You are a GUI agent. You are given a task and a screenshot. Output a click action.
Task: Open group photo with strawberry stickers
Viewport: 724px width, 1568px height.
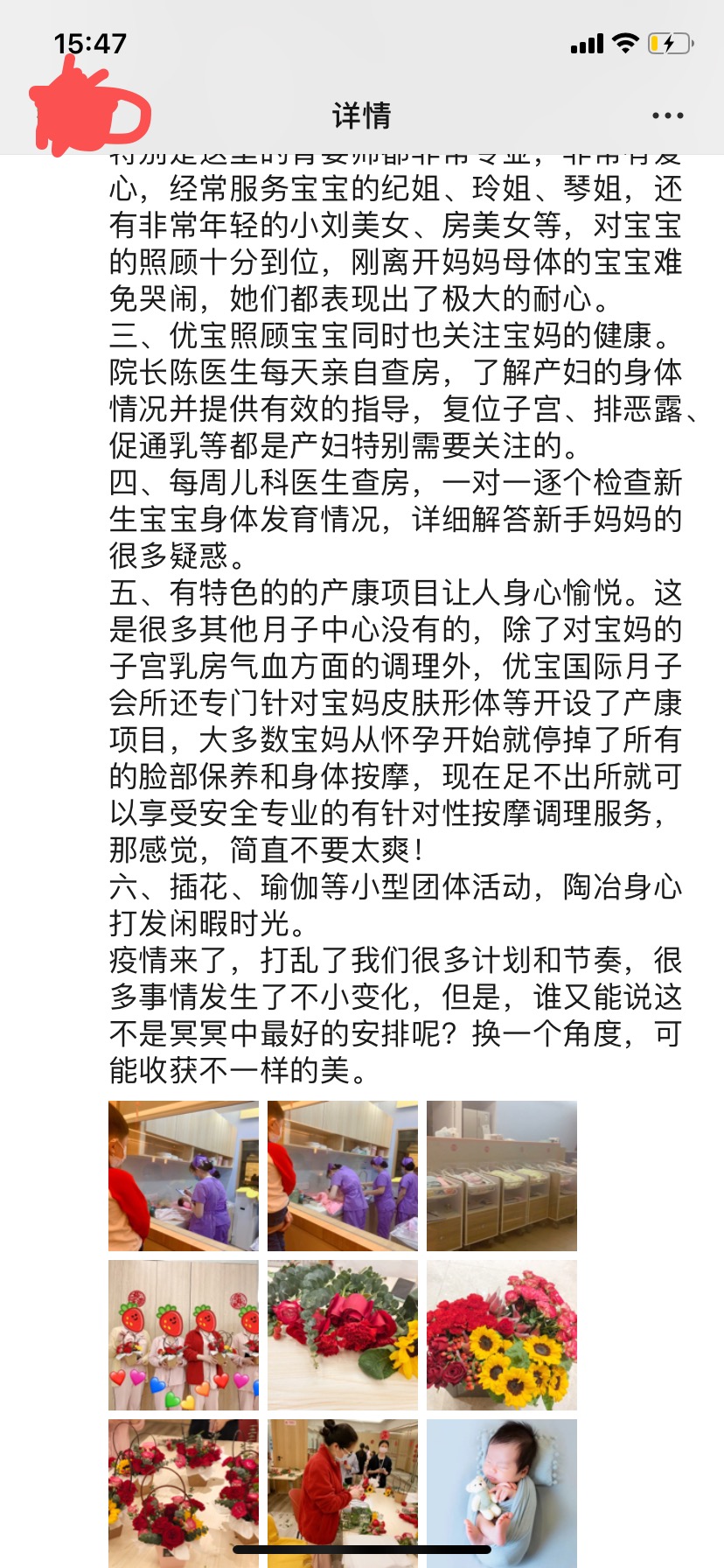point(184,1335)
